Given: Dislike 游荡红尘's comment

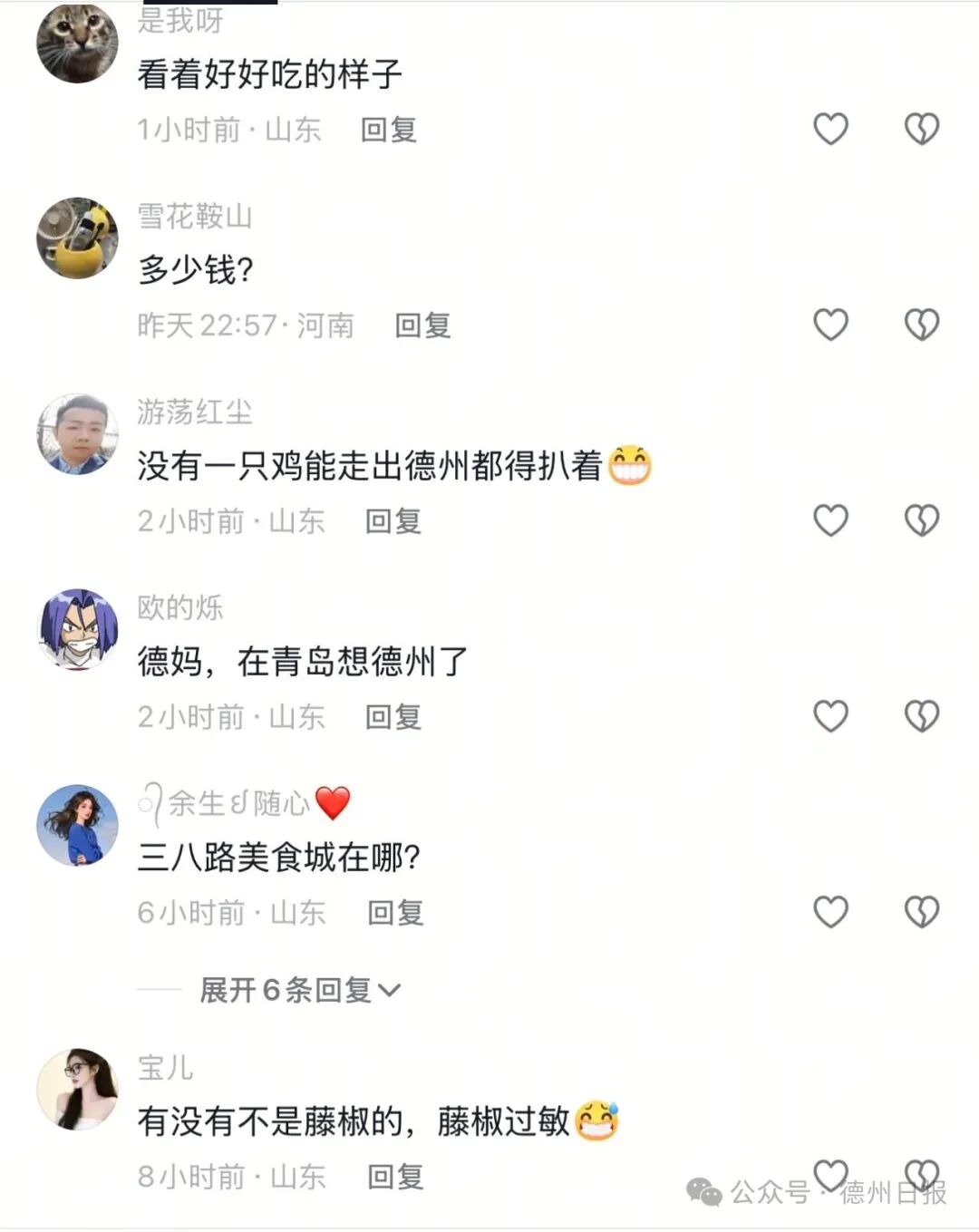Looking at the screenshot, I should (921, 520).
